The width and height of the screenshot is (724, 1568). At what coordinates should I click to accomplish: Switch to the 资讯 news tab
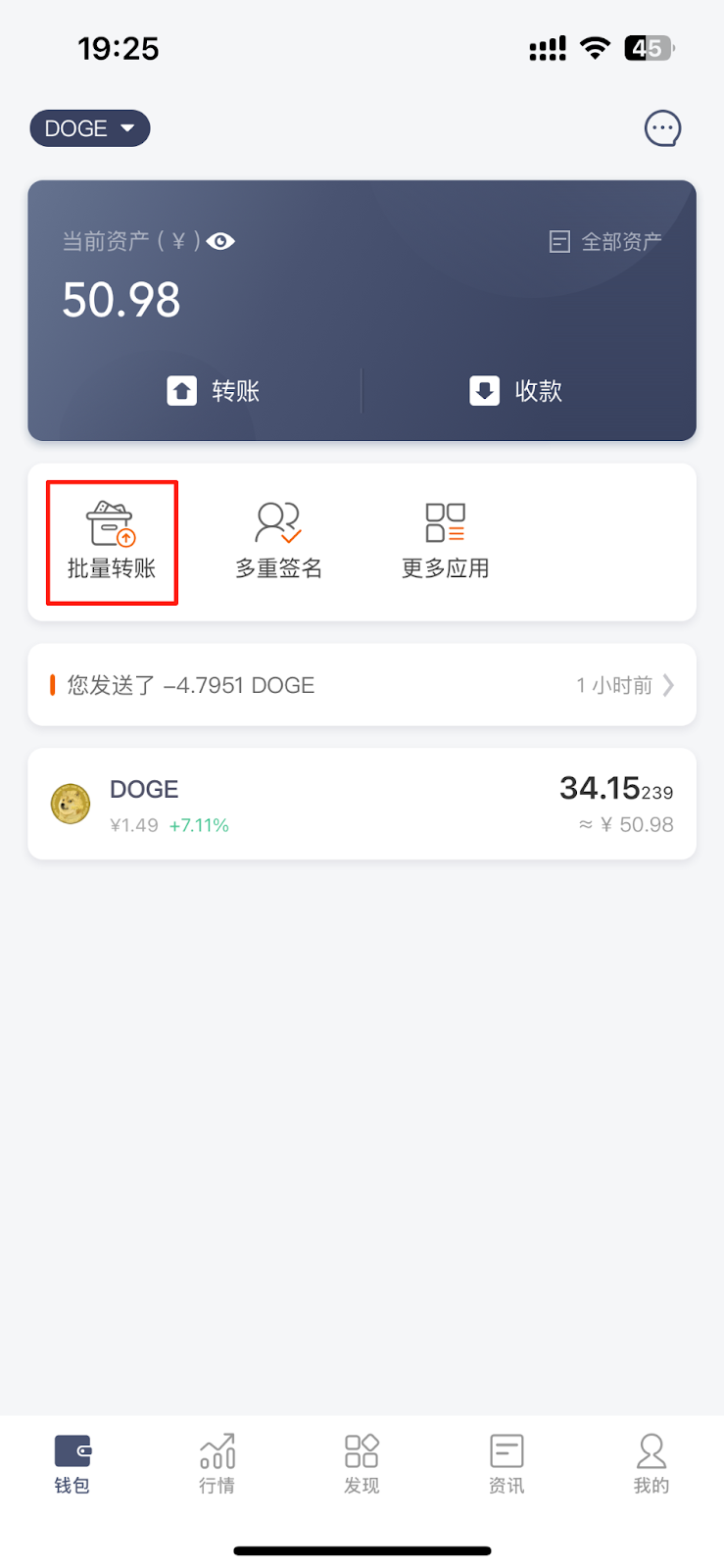pos(507,1464)
